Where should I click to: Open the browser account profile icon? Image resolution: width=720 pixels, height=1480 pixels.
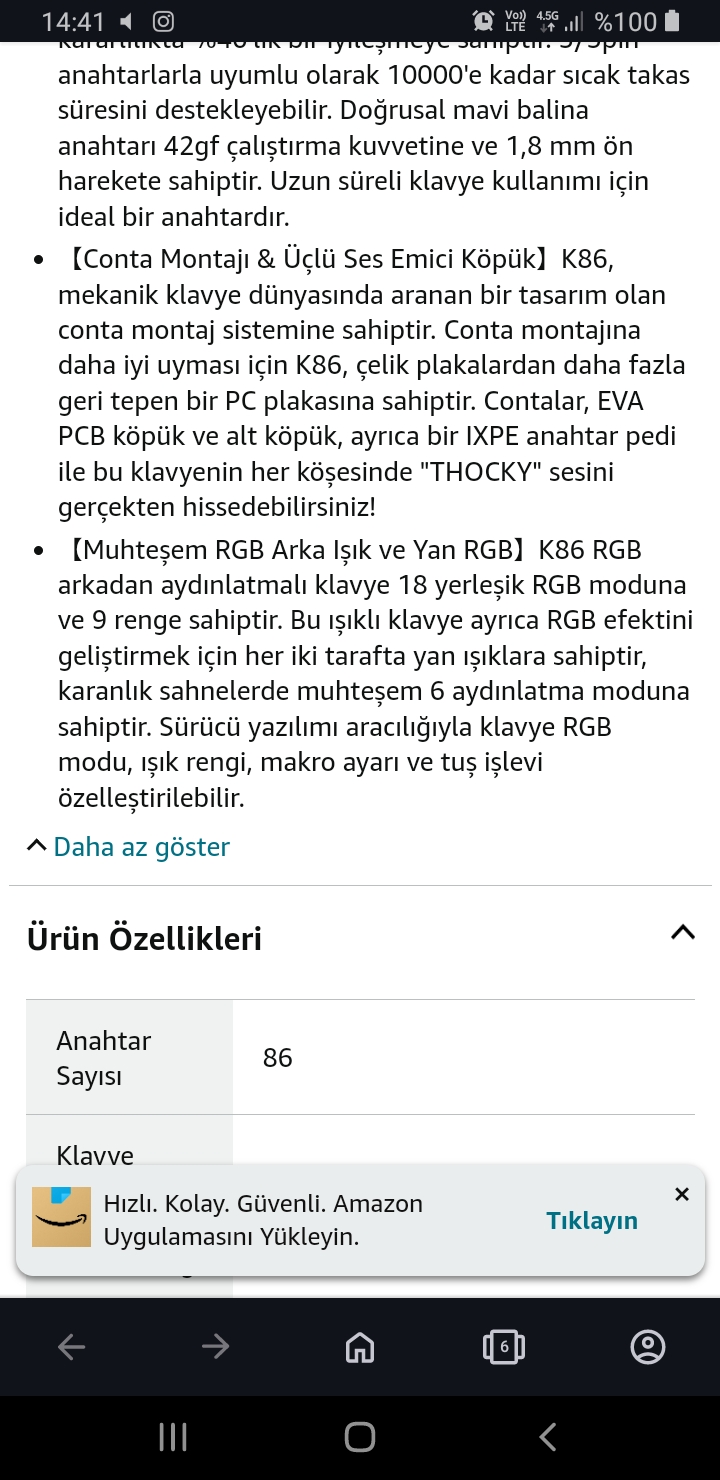[648, 1347]
